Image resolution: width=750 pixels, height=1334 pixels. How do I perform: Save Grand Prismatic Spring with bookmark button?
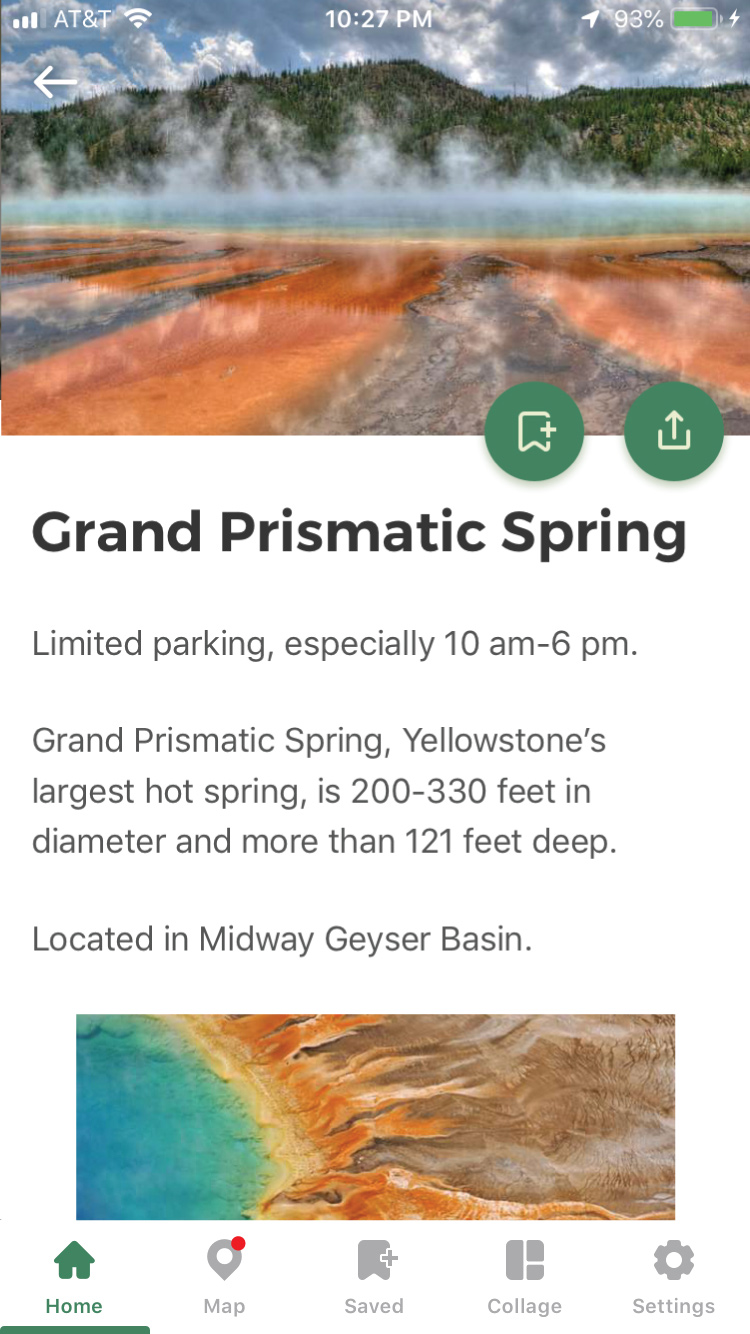click(534, 432)
